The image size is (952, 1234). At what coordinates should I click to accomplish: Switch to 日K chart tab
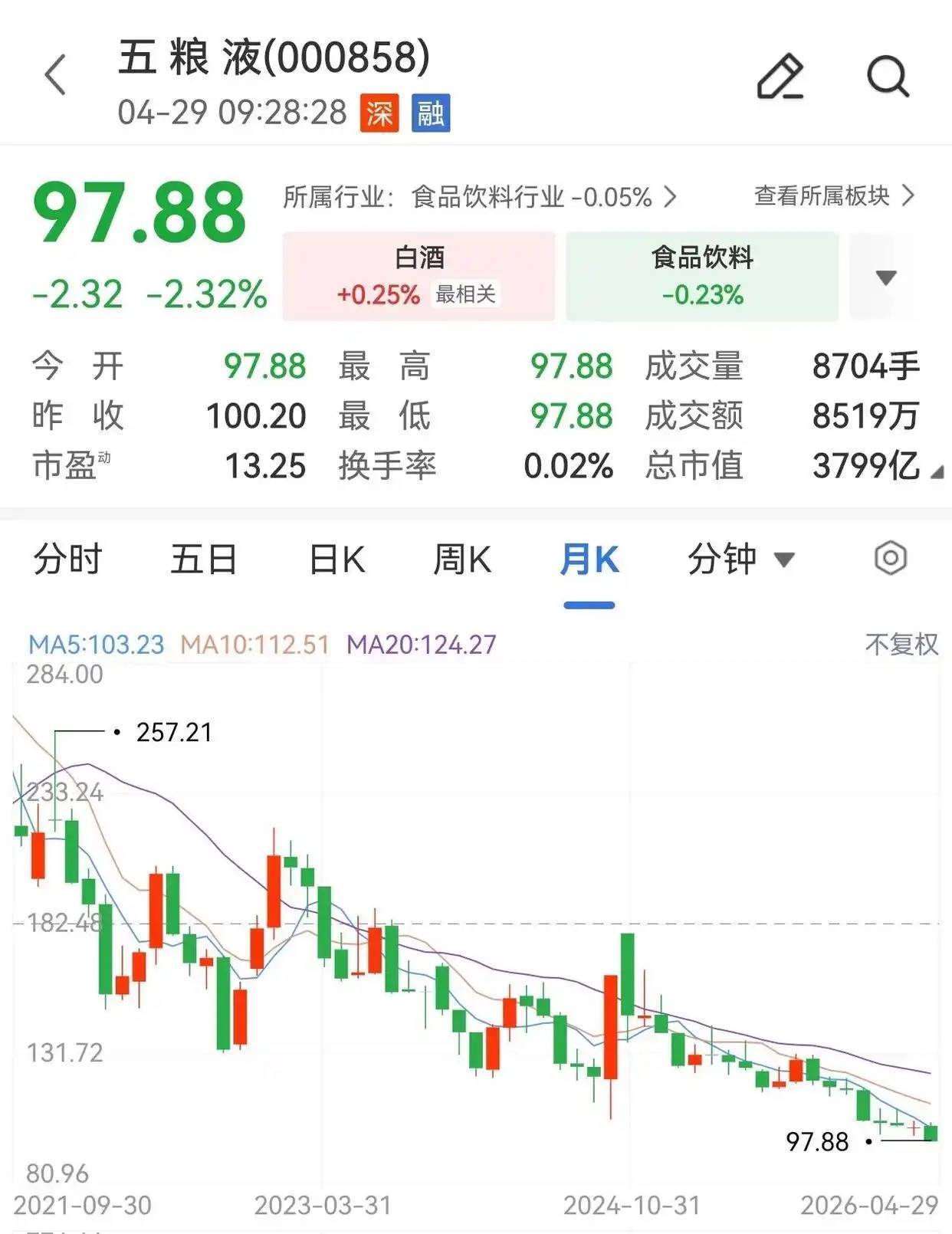click(336, 559)
